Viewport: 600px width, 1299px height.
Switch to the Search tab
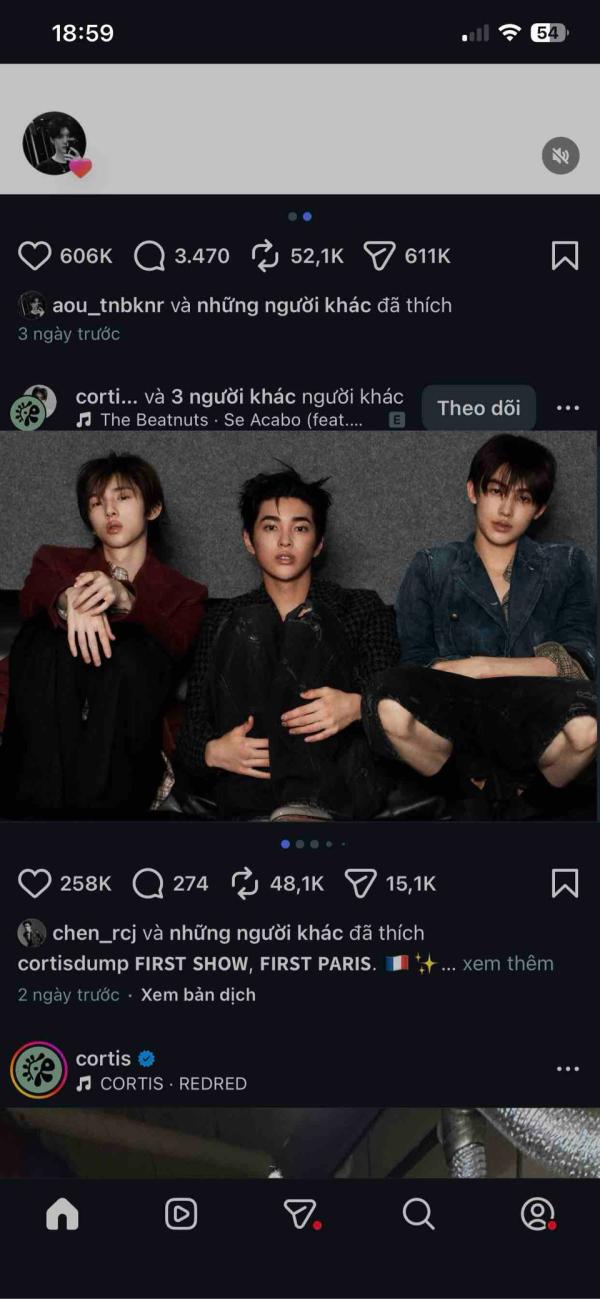(418, 1214)
